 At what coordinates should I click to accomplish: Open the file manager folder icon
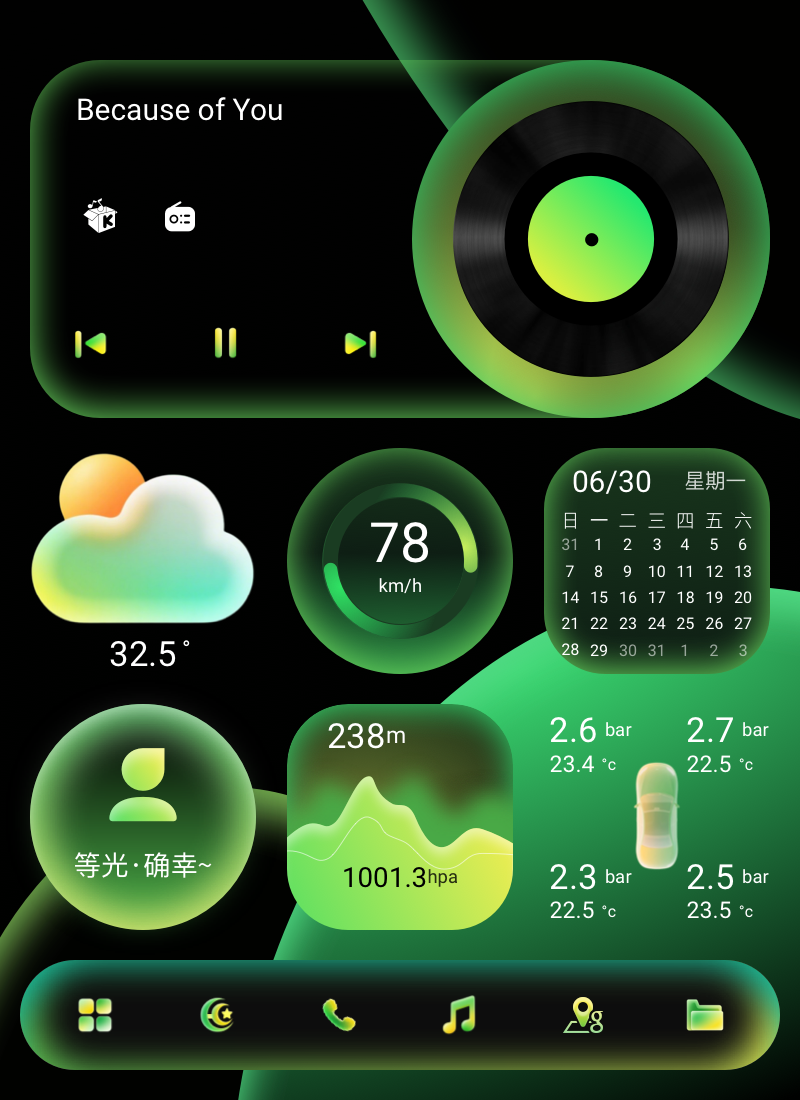tap(705, 1015)
